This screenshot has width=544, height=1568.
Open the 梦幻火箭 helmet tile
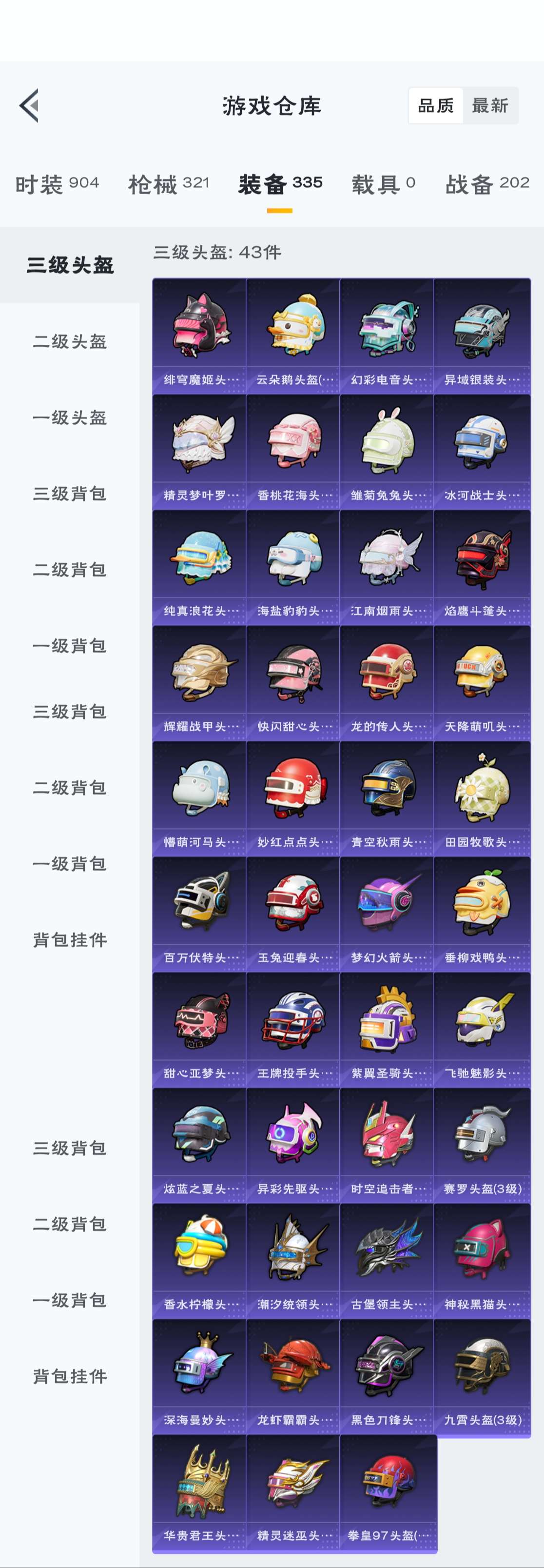tap(387, 913)
